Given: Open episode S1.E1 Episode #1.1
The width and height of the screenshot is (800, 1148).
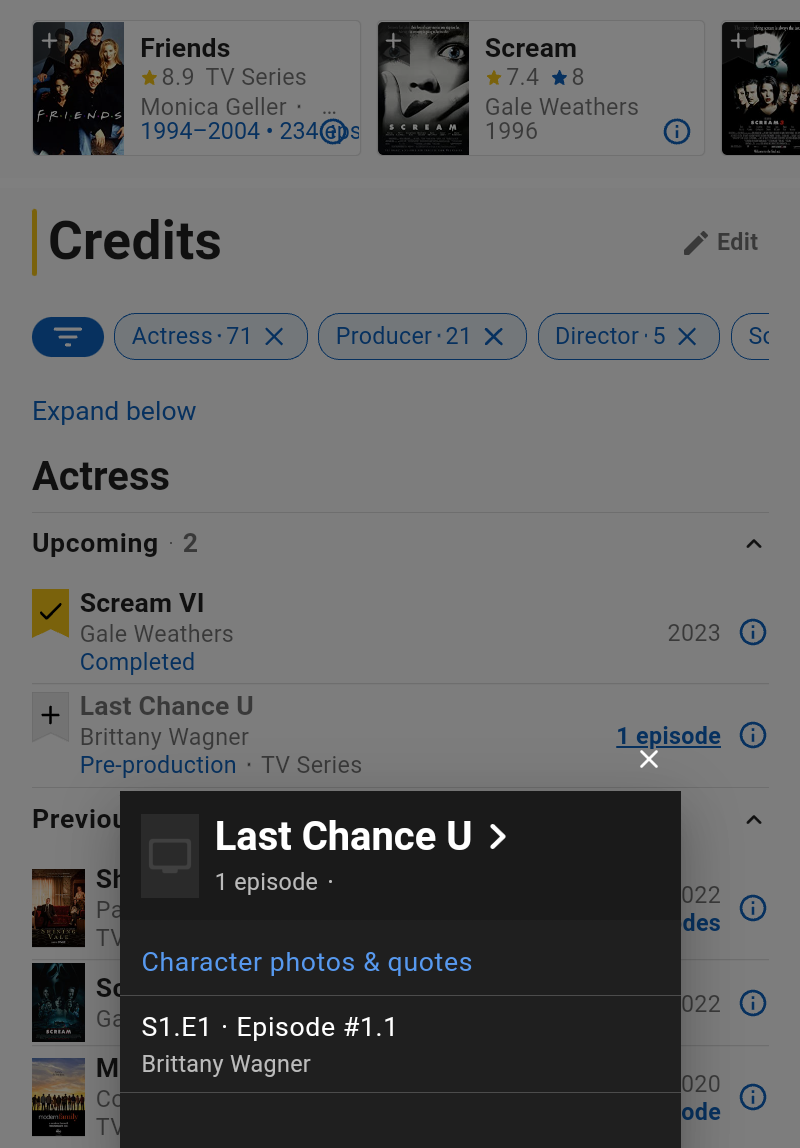Looking at the screenshot, I should click(x=270, y=1028).
